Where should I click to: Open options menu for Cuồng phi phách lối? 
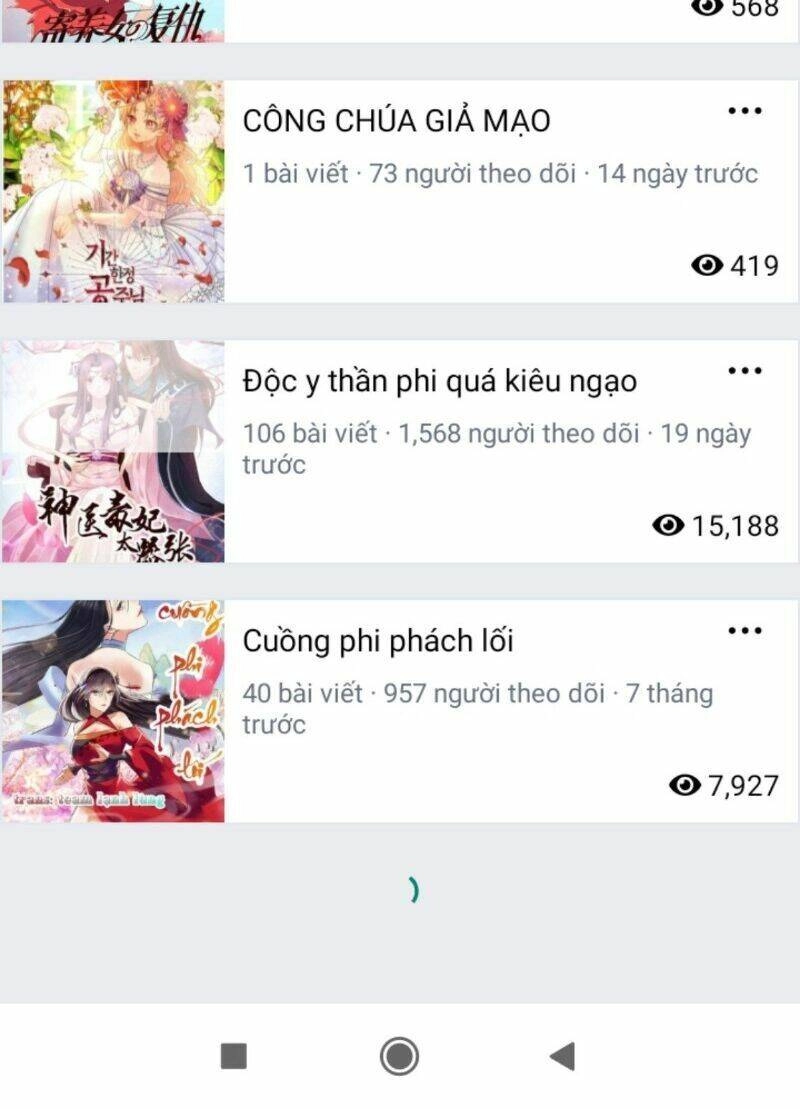click(x=745, y=628)
